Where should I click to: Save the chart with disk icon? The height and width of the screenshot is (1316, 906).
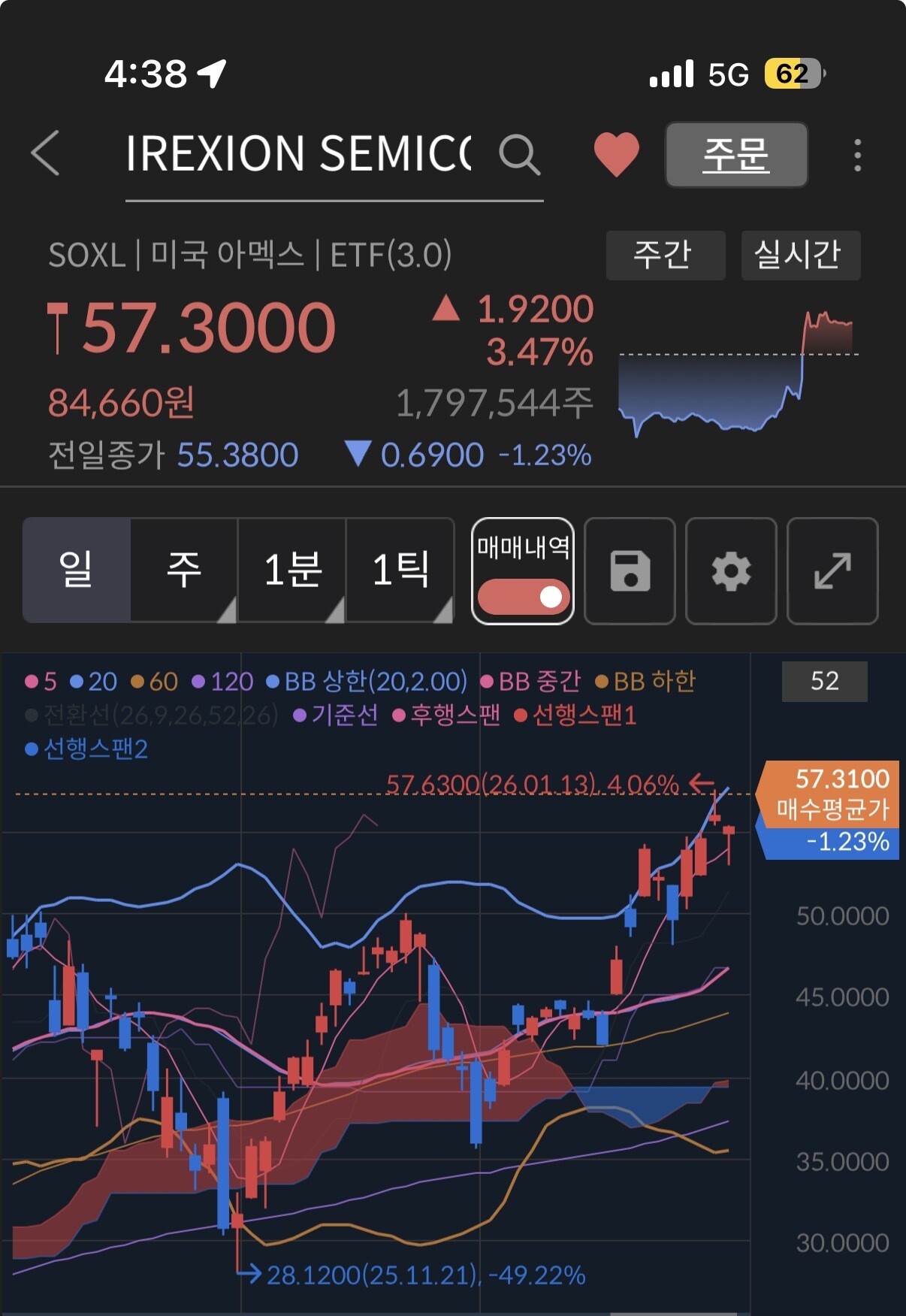click(x=630, y=571)
